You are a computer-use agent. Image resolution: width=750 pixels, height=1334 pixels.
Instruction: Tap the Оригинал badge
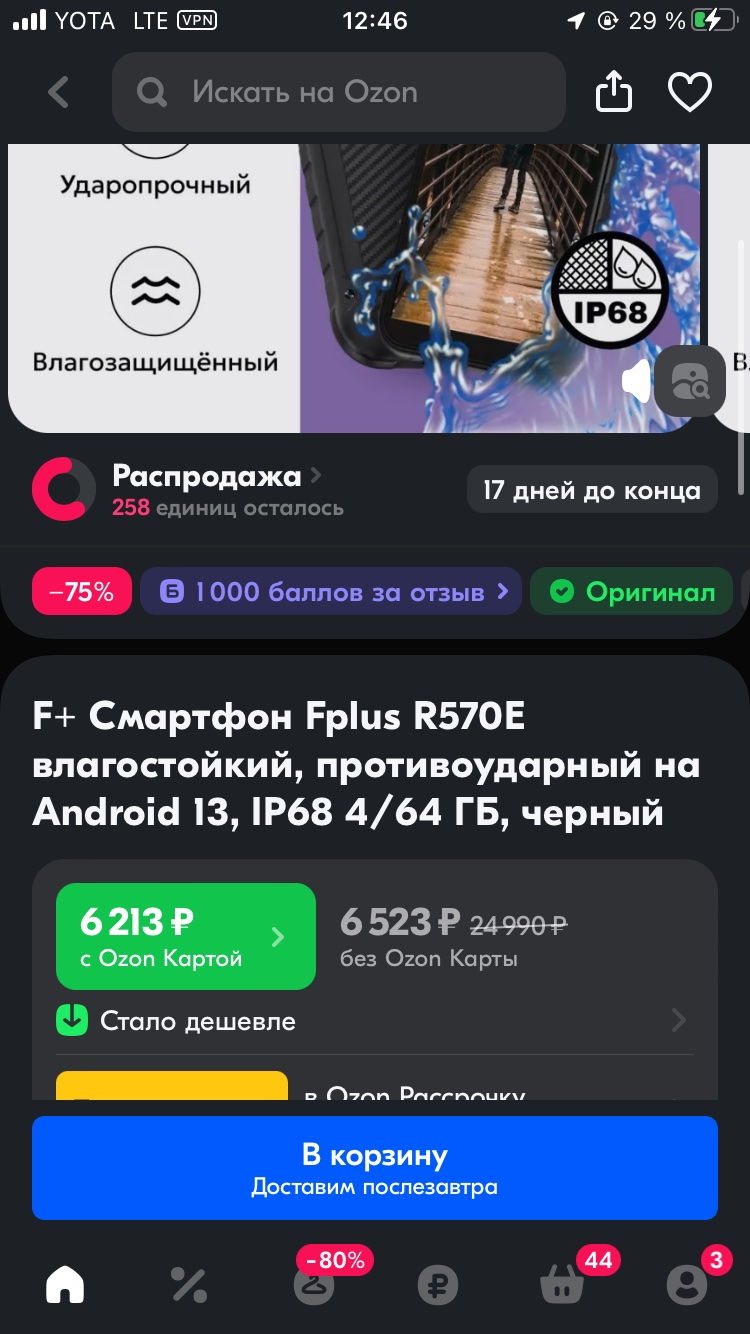coord(634,592)
